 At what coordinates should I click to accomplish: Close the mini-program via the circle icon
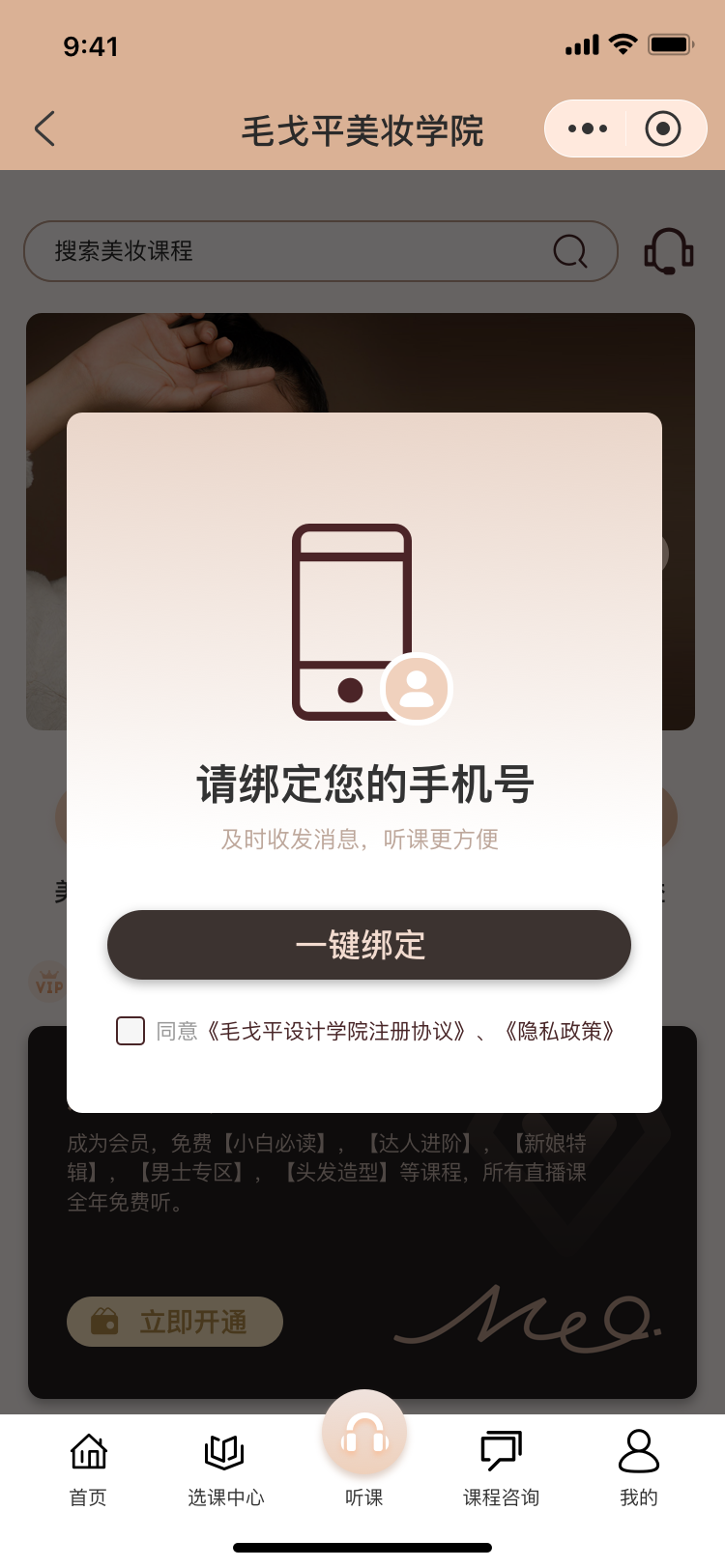coord(663,128)
